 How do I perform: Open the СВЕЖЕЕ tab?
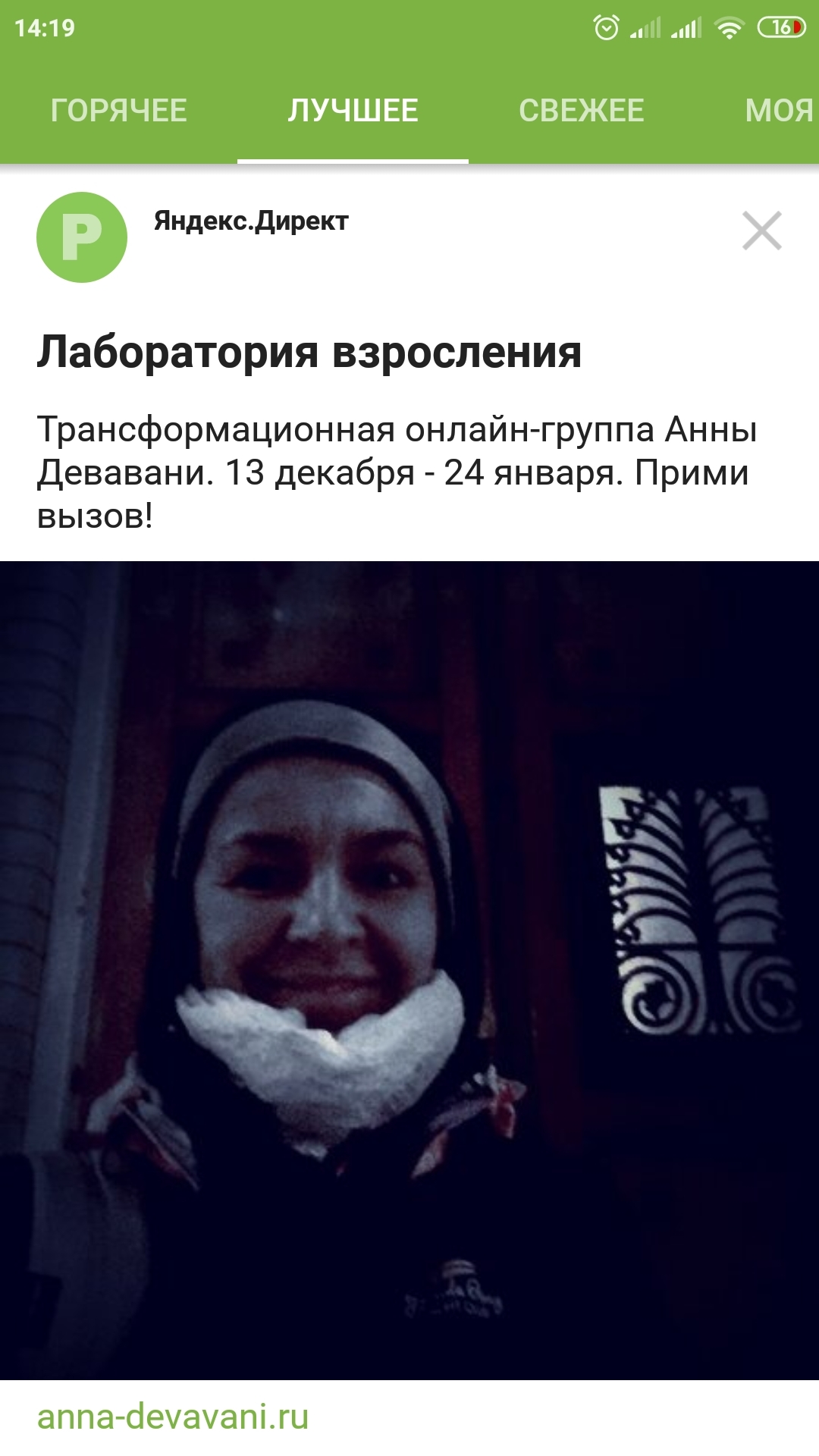(581, 111)
